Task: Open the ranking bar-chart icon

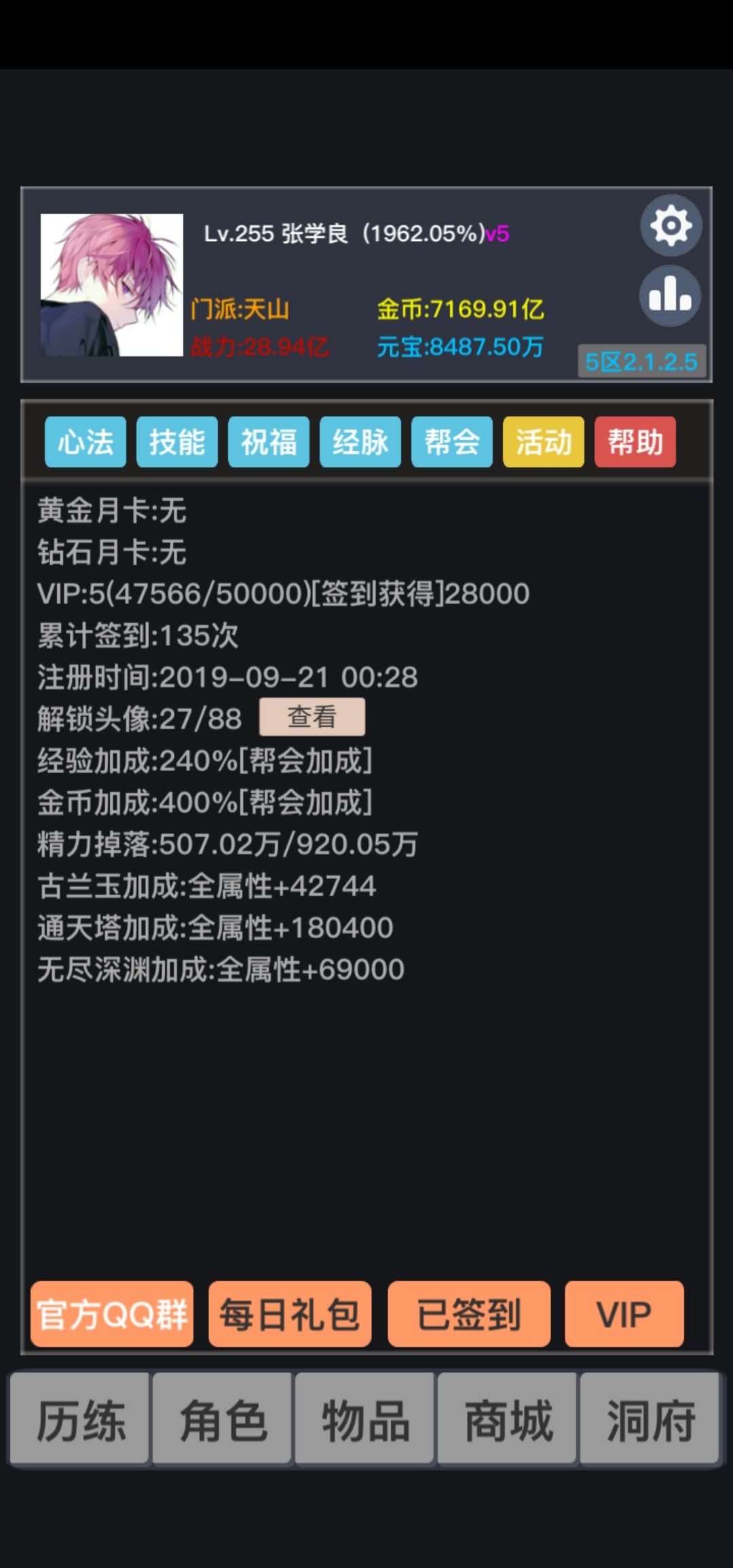Action: pos(670,296)
